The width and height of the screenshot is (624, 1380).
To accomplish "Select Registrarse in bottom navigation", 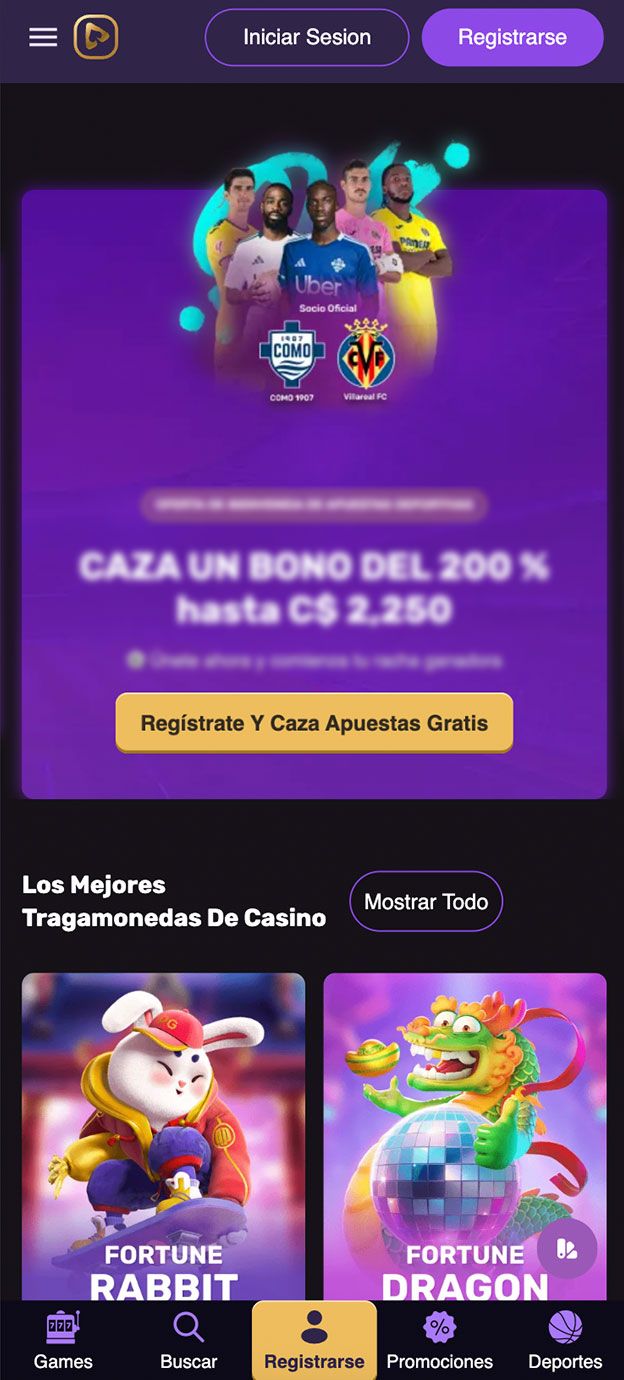I will (314, 1340).
